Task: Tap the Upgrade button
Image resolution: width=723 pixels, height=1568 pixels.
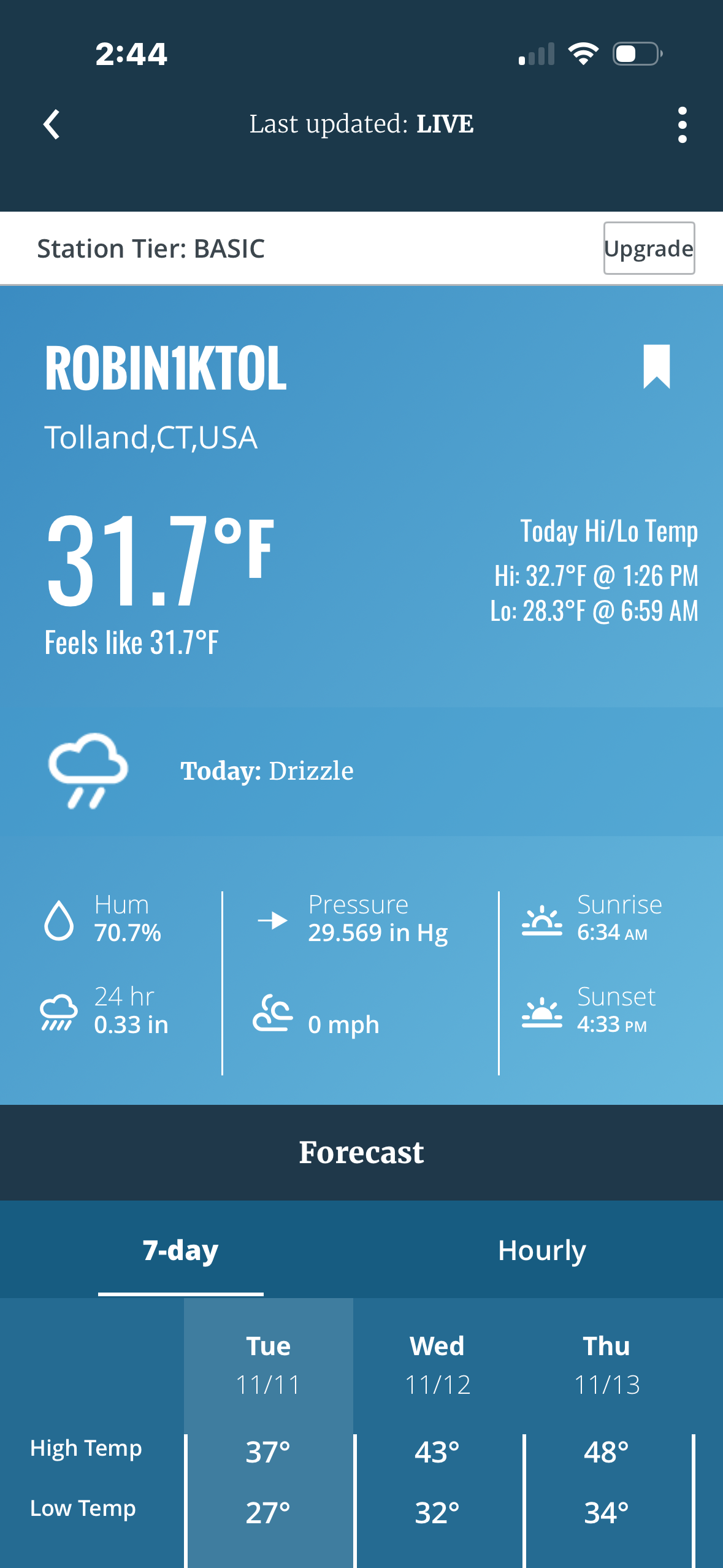Action: (649, 248)
